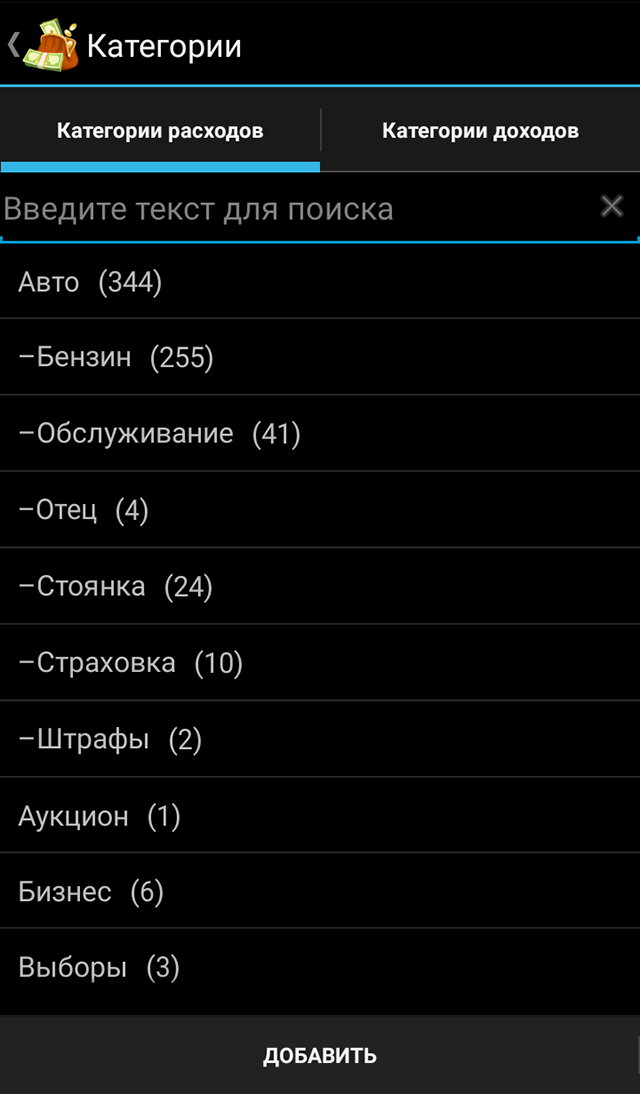Viewport: 640px width, 1094px height.
Task: Open the Страховка subcategory
Action: pos(320,663)
